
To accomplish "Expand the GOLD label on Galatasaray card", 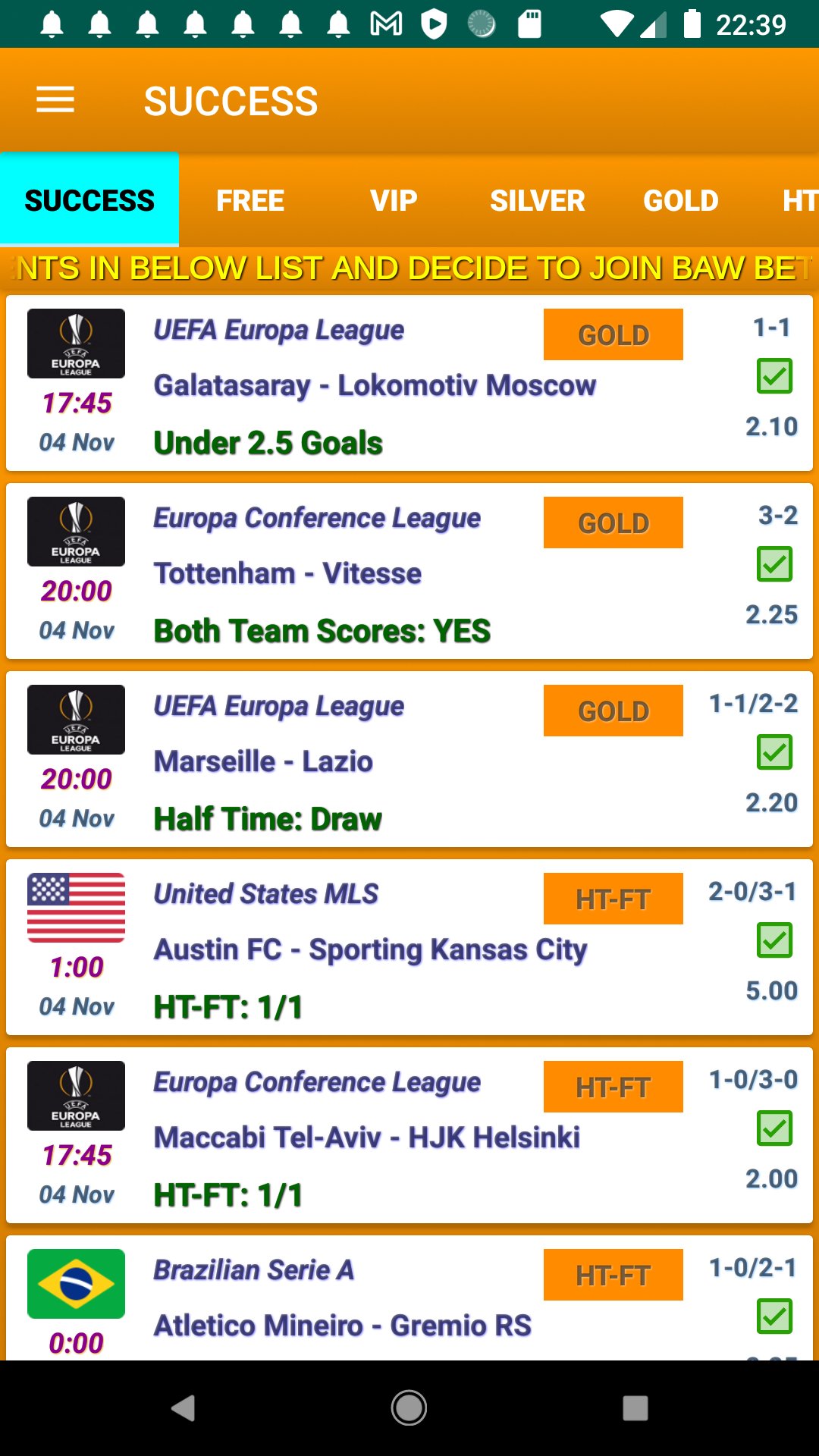I will point(613,334).
